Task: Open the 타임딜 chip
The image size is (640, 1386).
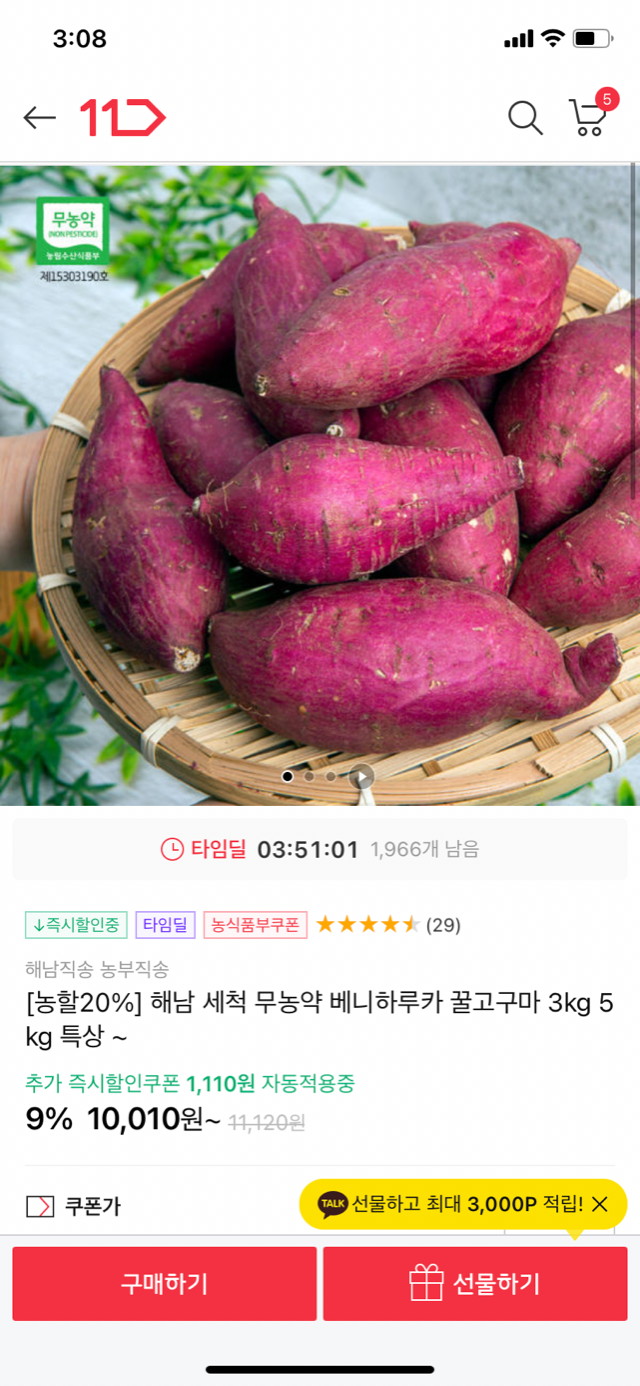Action: (165, 925)
